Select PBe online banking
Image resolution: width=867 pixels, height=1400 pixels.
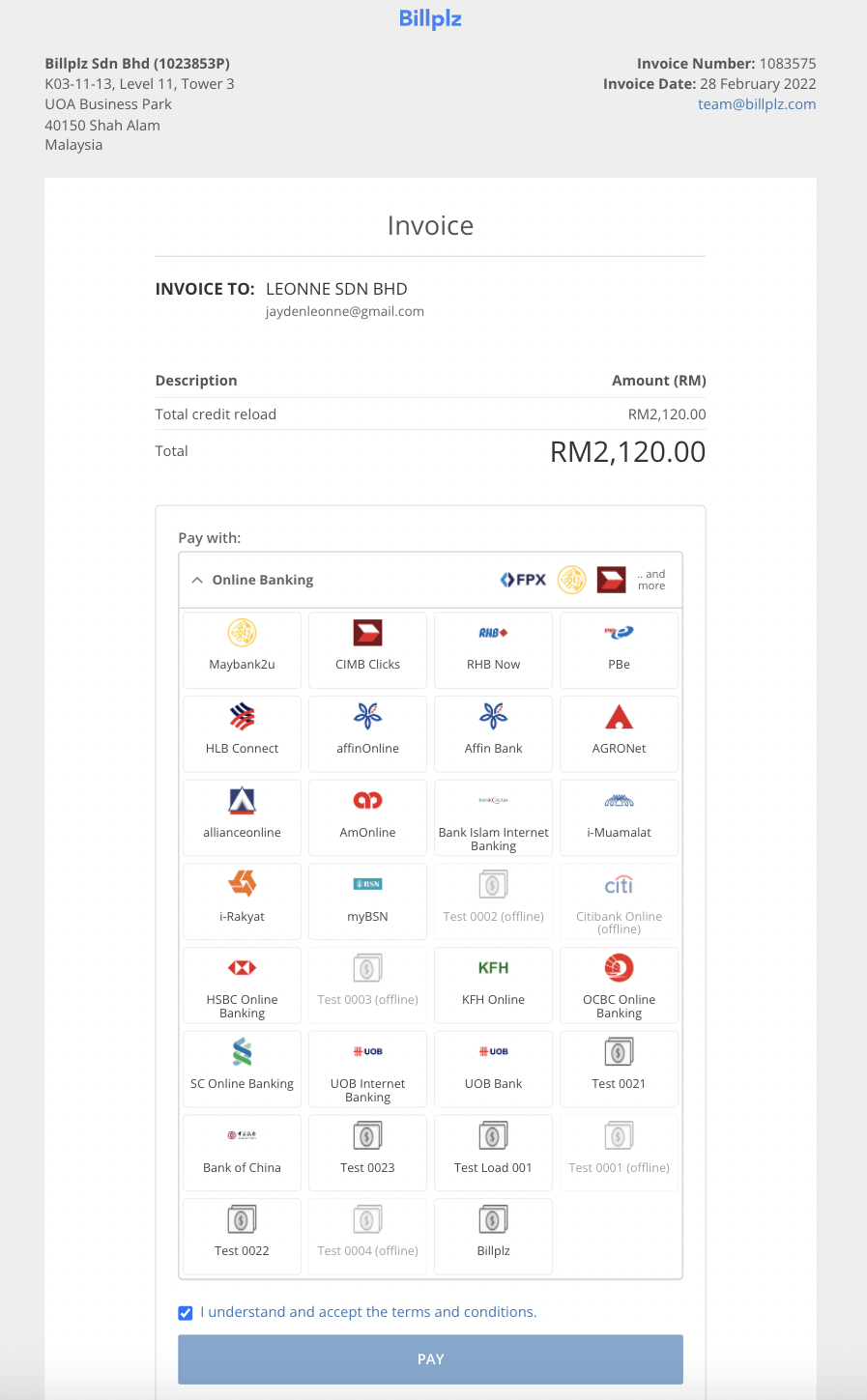pyautogui.click(x=619, y=648)
